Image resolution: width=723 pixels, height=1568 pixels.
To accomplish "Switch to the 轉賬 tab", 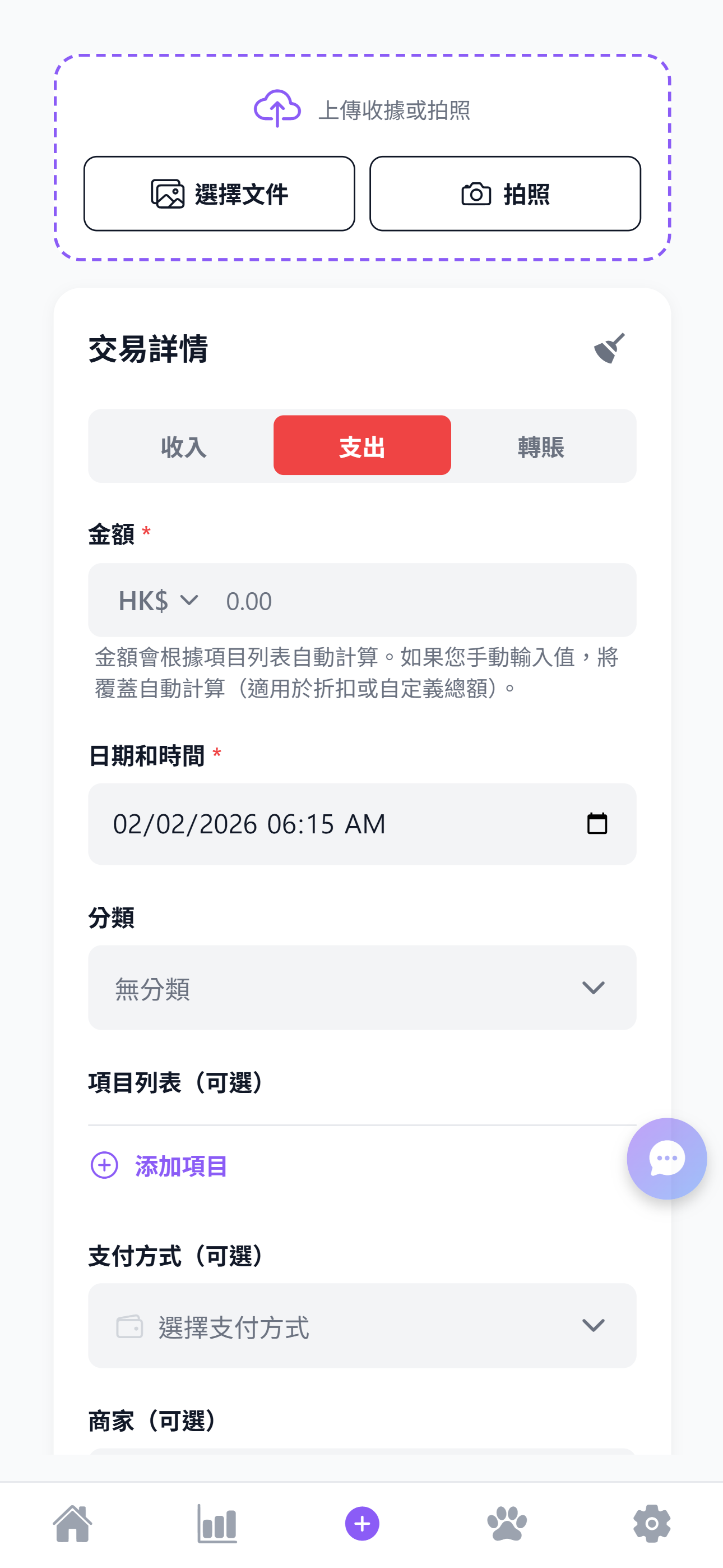I will click(541, 446).
